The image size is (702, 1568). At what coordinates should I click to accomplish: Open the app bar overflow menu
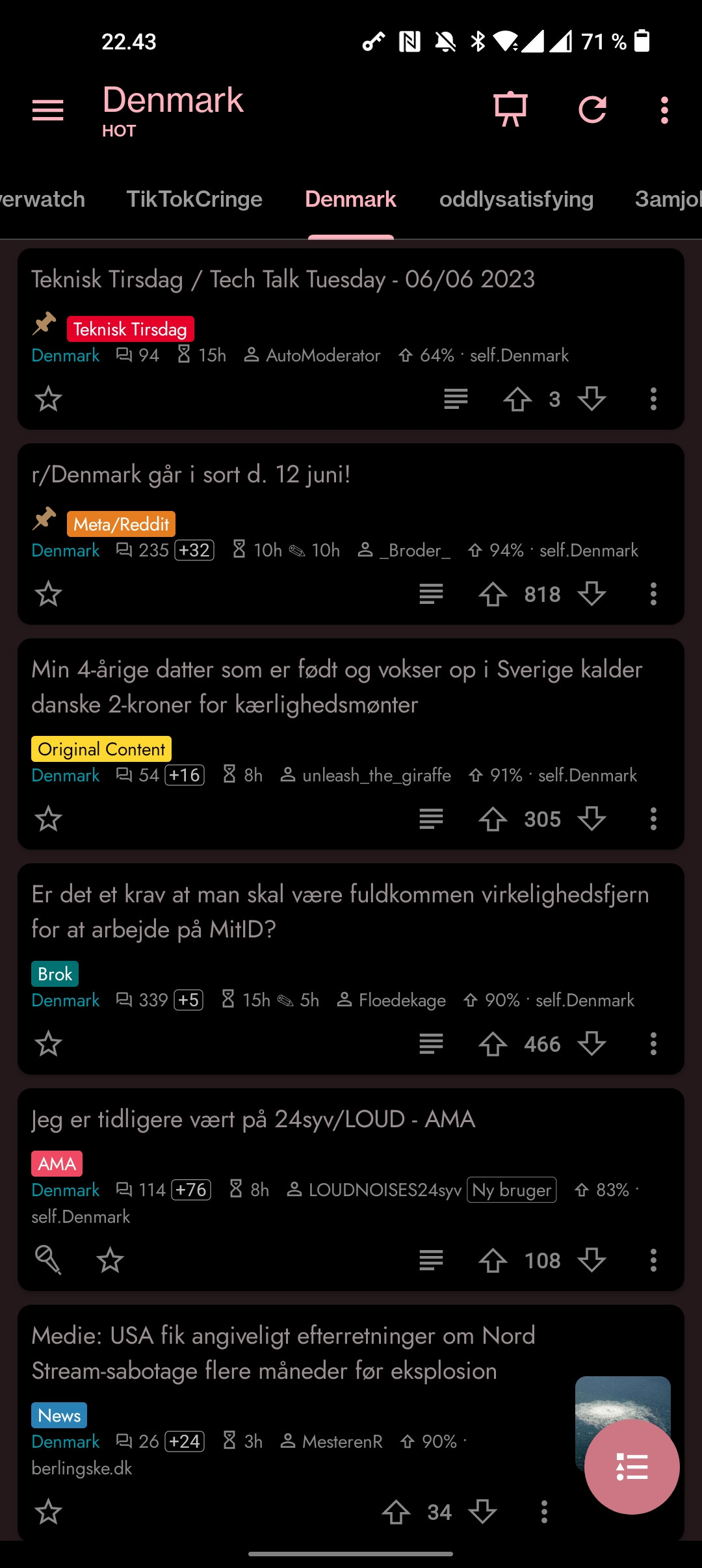point(664,111)
